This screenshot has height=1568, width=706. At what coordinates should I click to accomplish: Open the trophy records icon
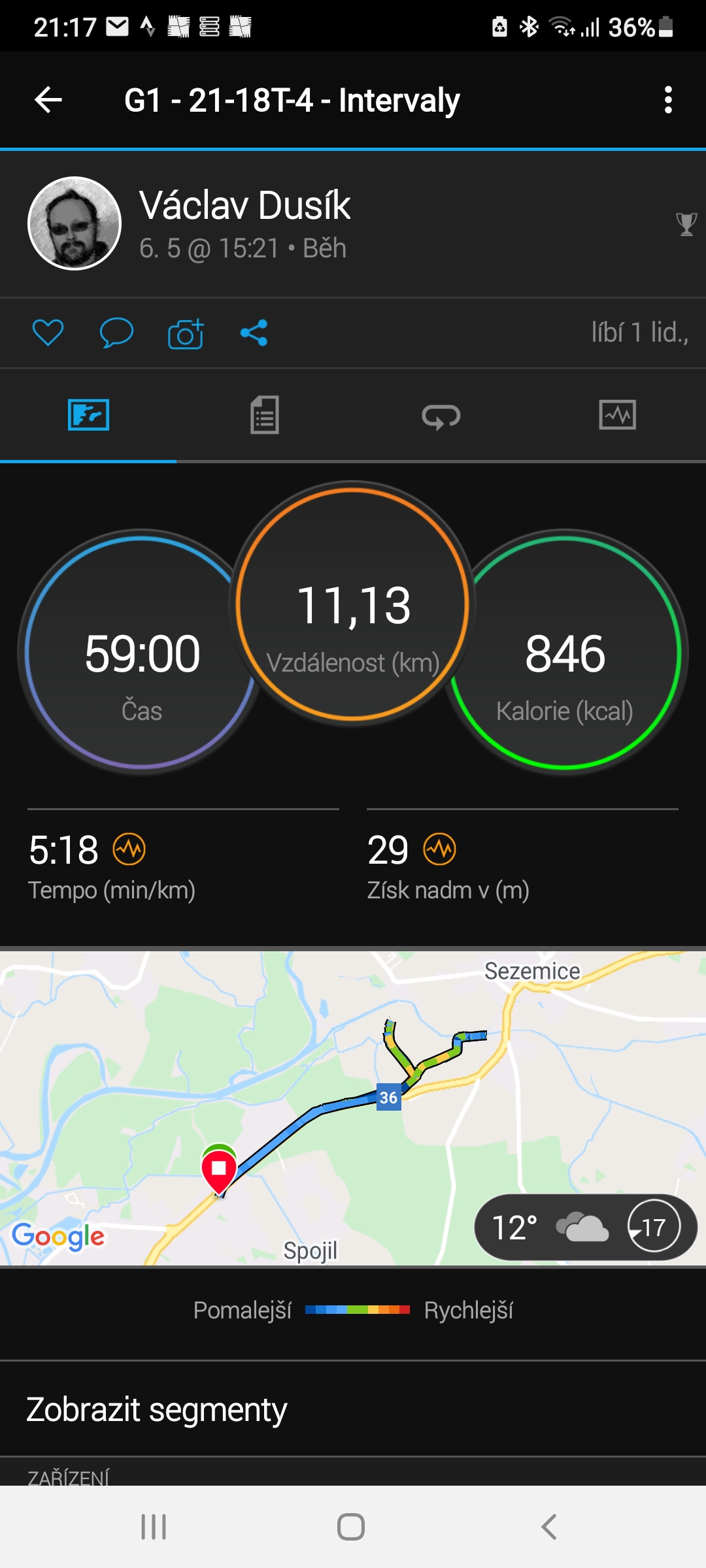point(686,224)
